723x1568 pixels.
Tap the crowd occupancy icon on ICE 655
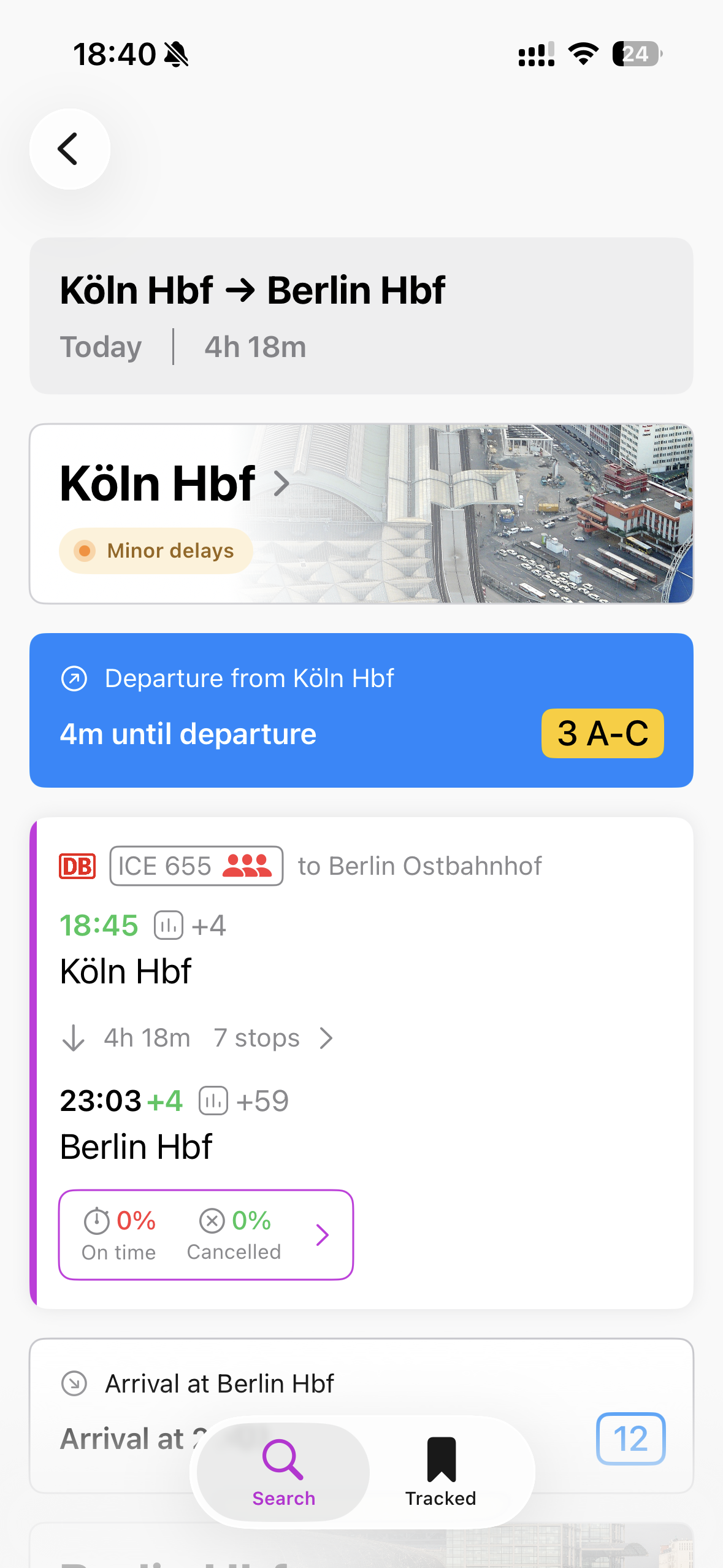tap(247, 866)
